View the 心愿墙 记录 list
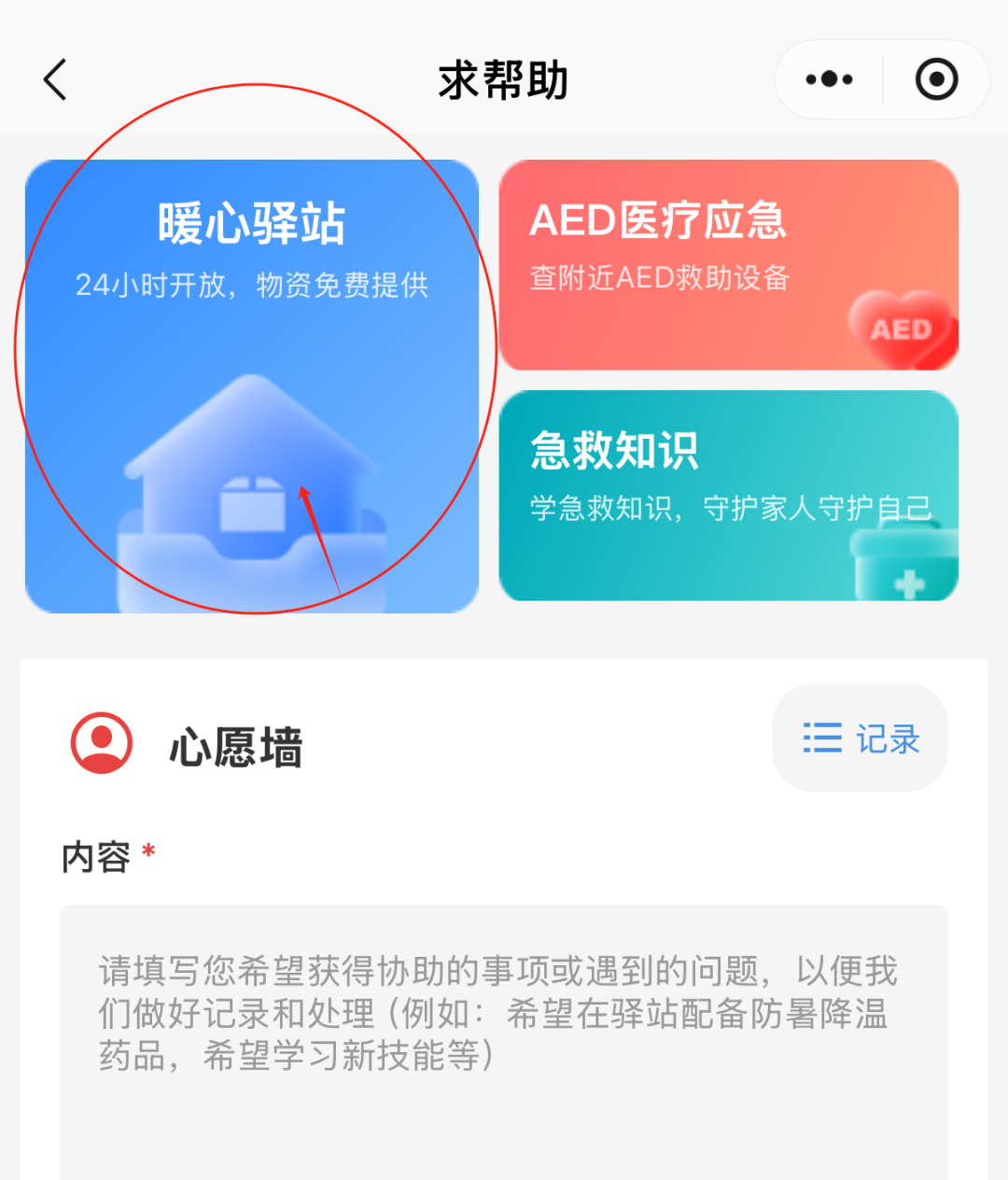Image resolution: width=1008 pixels, height=1180 pixels. tap(860, 738)
